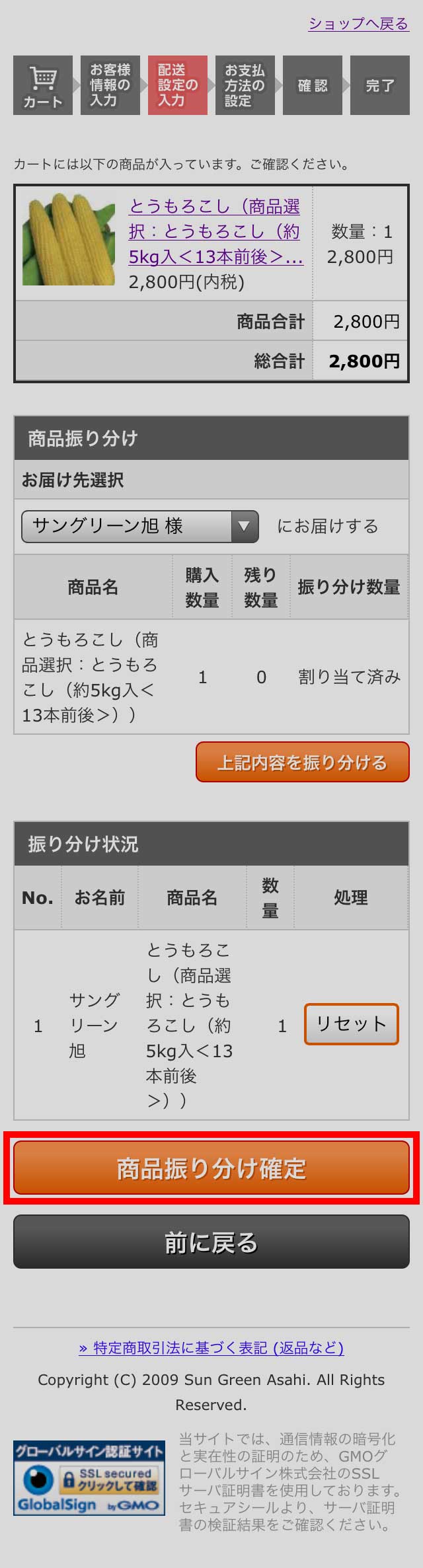This screenshot has height=1568, width=423.
Task: Tap the ショップへ戻る link
Action: click(x=358, y=24)
